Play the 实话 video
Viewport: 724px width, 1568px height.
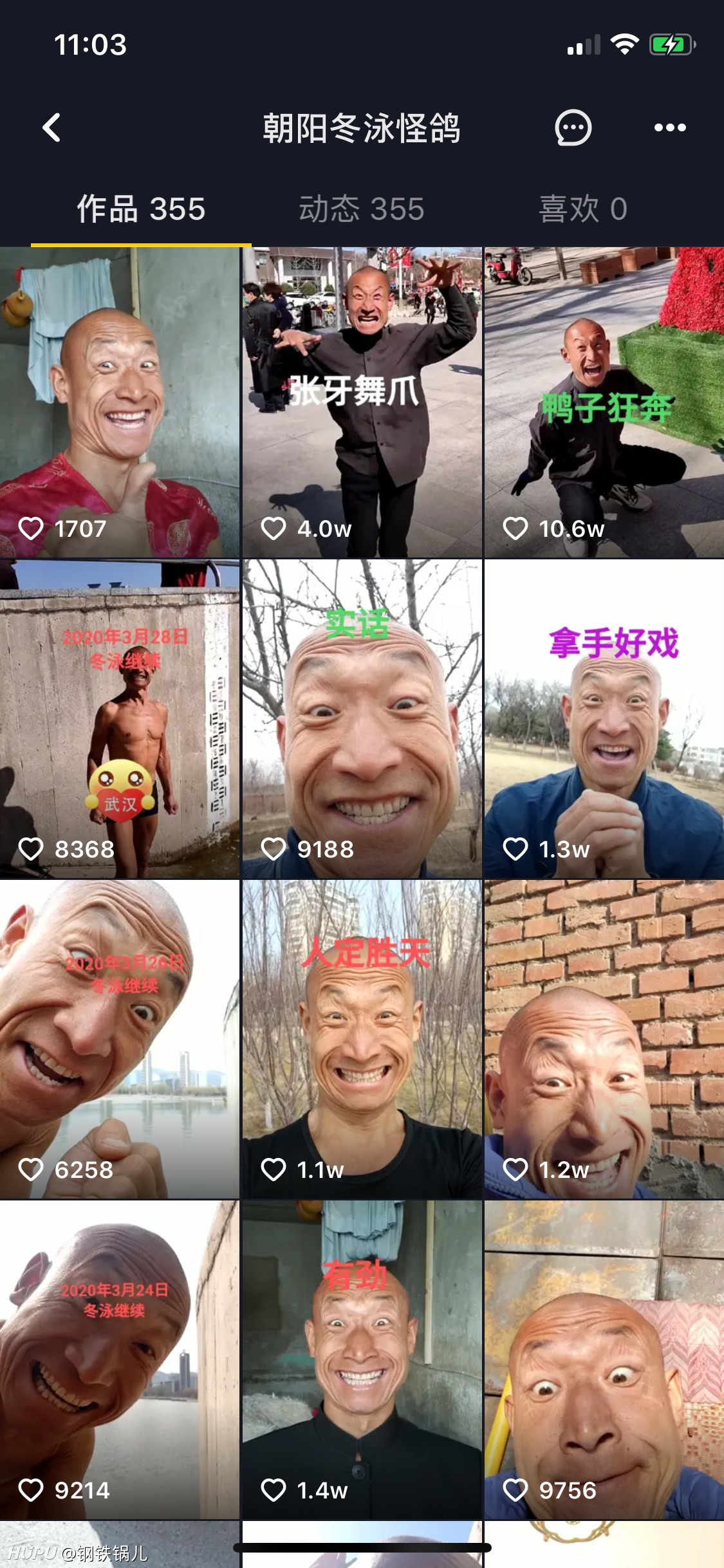click(x=362, y=719)
